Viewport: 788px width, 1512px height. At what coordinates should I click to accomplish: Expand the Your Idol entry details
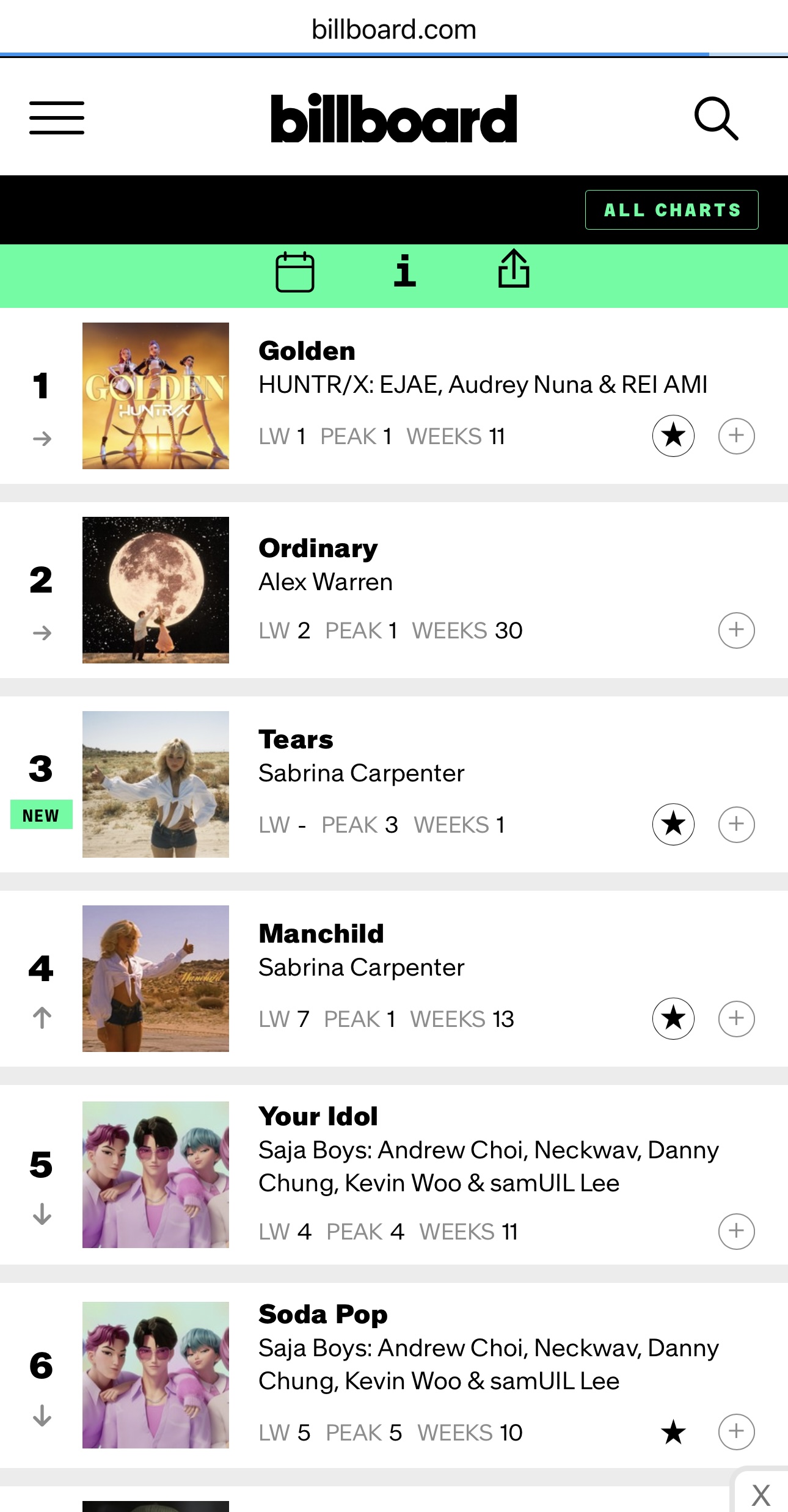pos(736,1232)
